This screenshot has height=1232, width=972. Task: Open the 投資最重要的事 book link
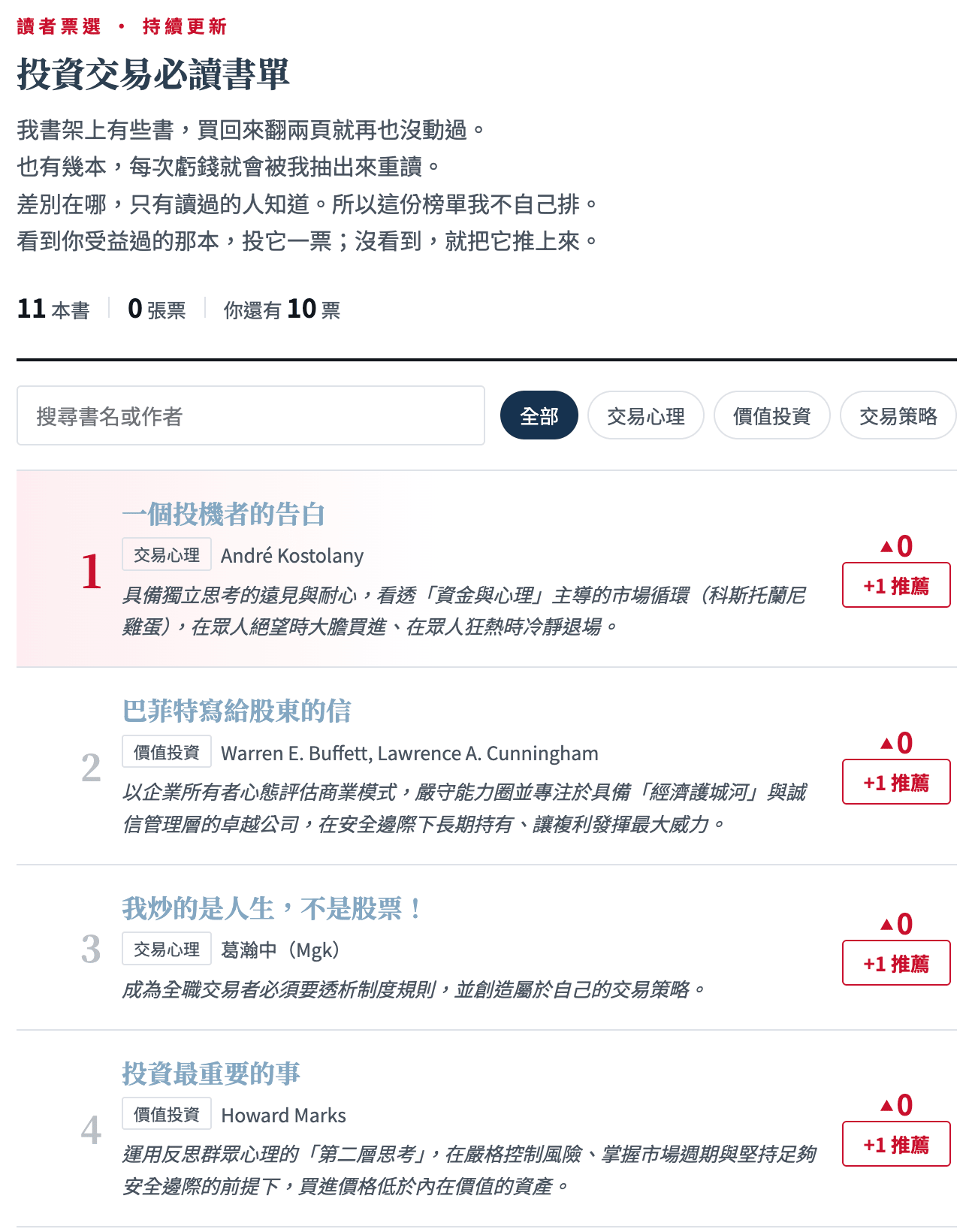(211, 1073)
